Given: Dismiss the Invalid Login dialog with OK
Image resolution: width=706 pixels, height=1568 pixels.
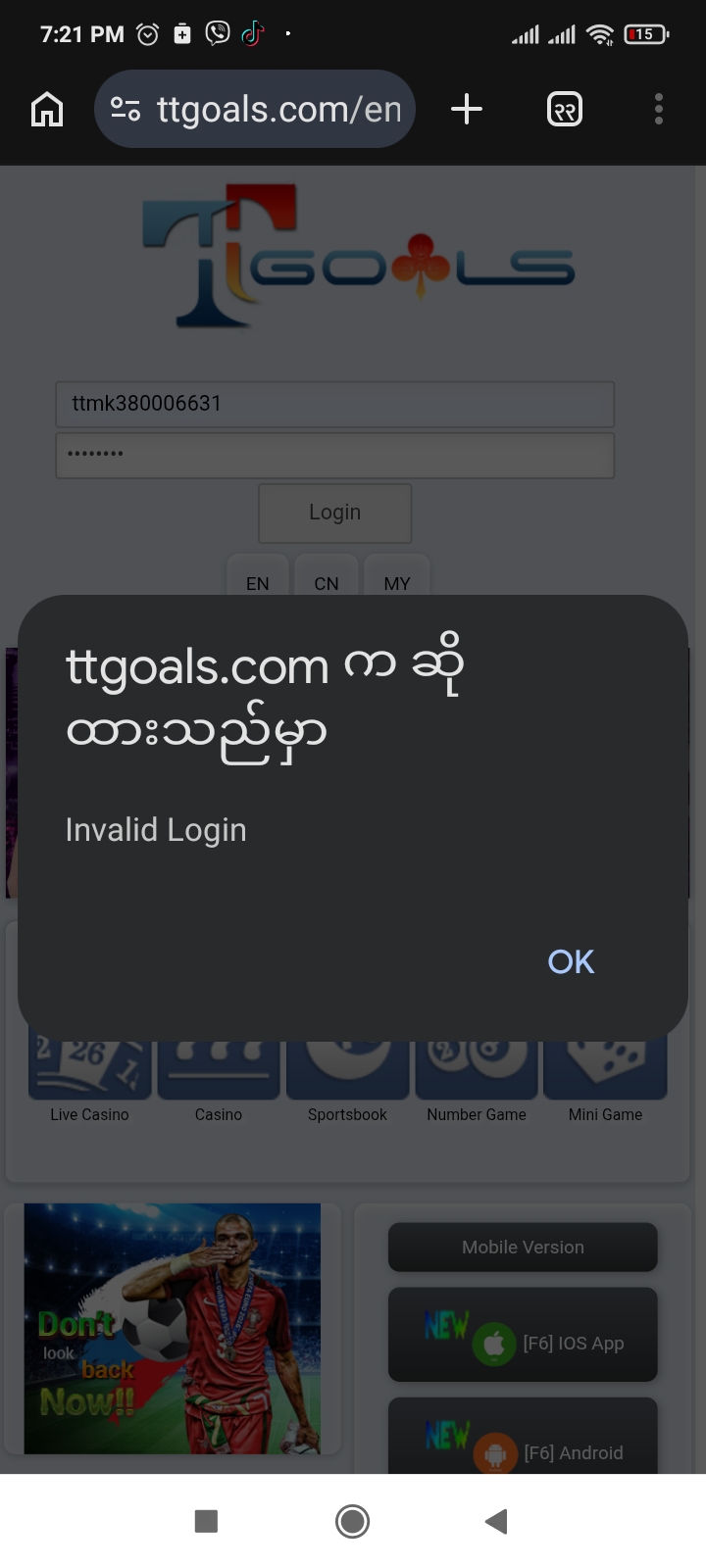Looking at the screenshot, I should (x=571, y=962).
